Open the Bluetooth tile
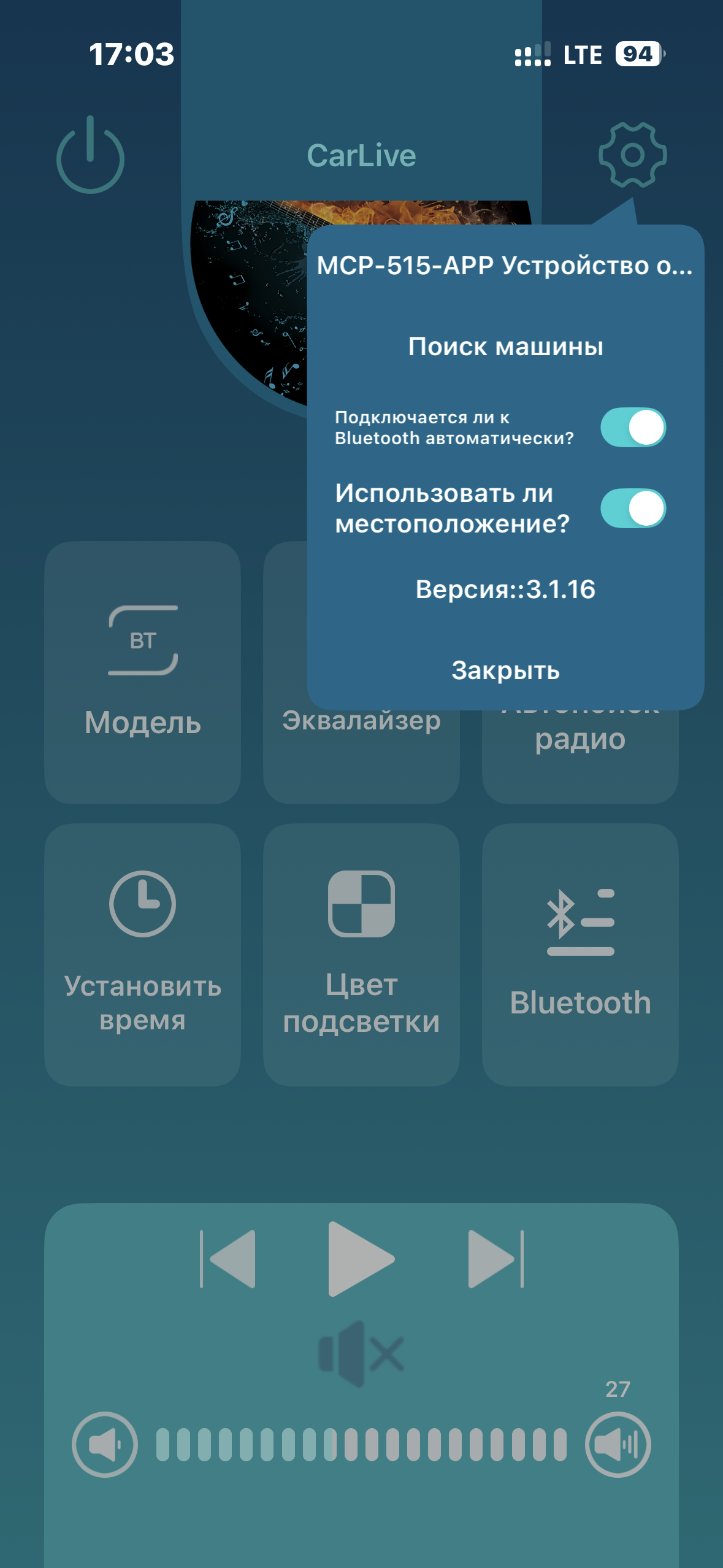This screenshot has height=1568, width=723. click(x=580, y=955)
